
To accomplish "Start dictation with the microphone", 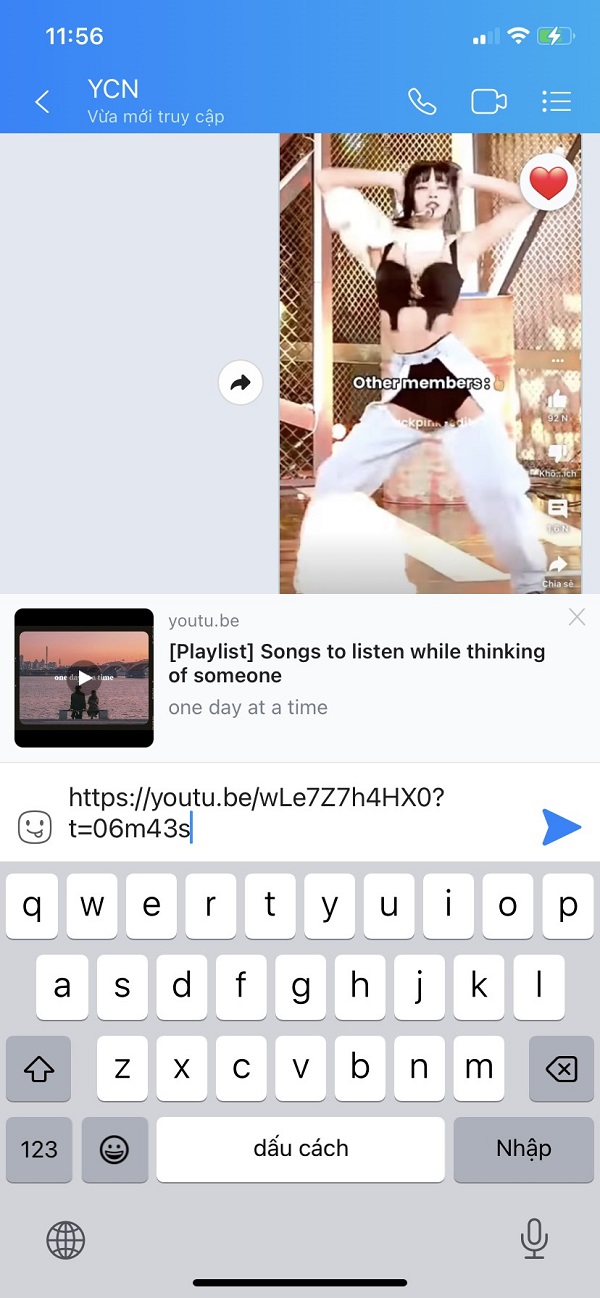I will [x=534, y=1240].
